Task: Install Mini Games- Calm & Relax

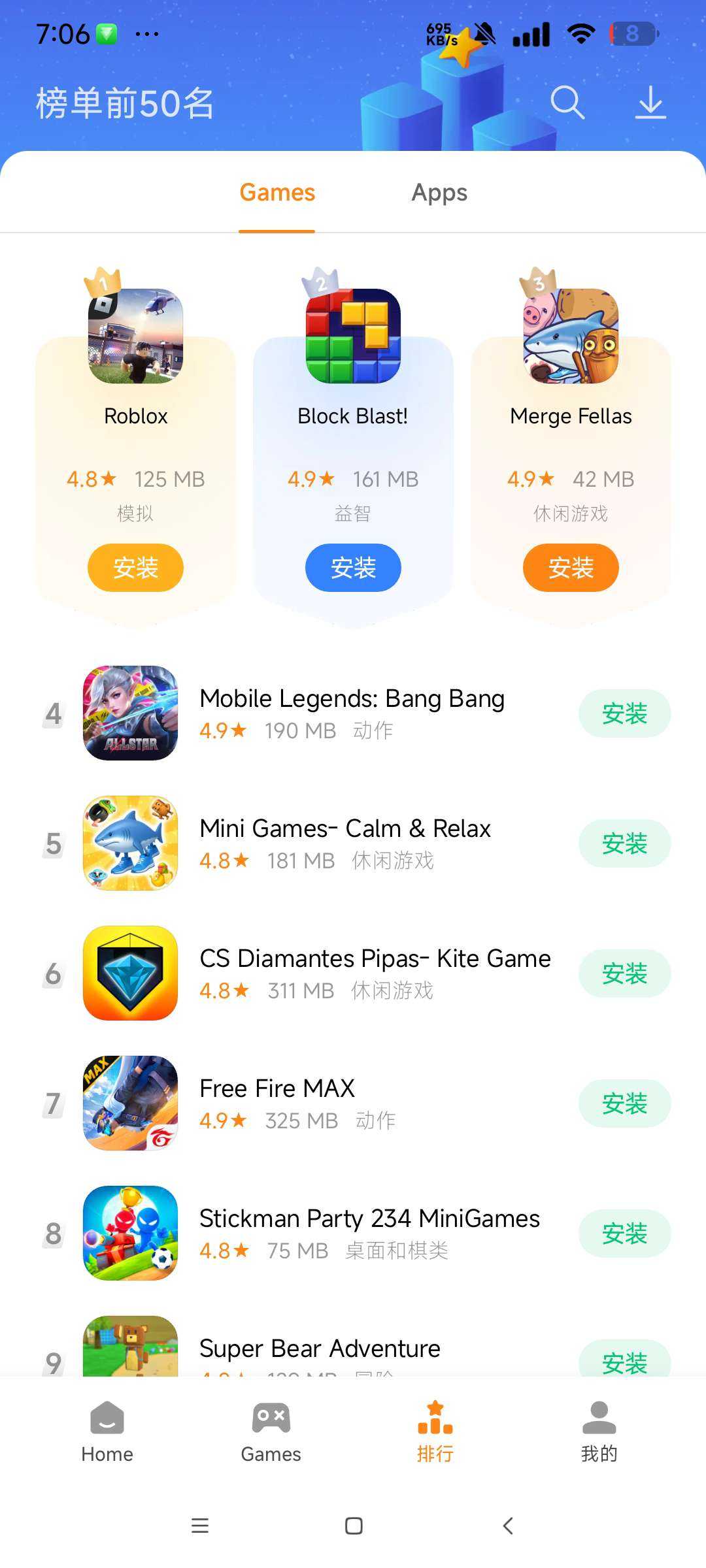Action: 624,843
